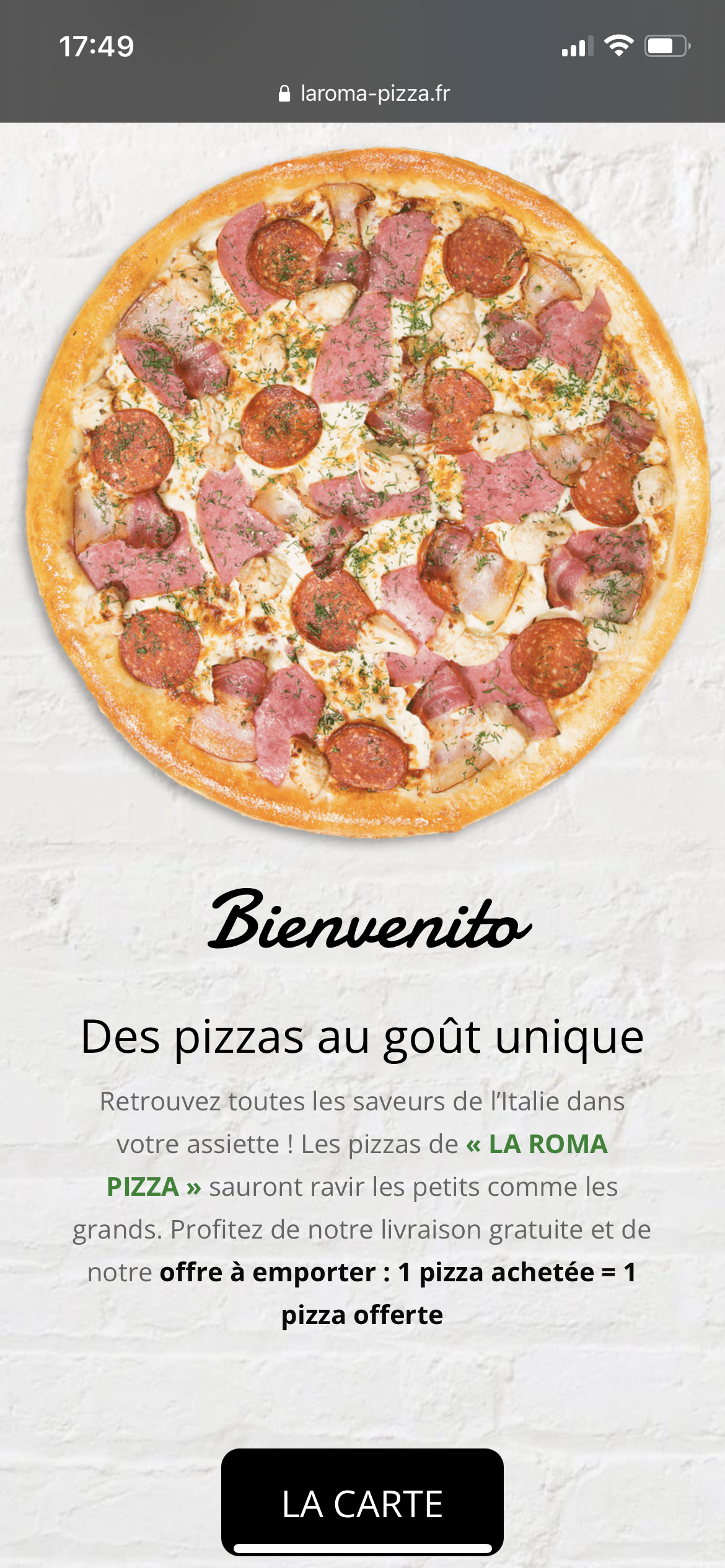Tap the laroma-pizza.fr address bar
Screen dimensions: 725x1568
point(364,94)
